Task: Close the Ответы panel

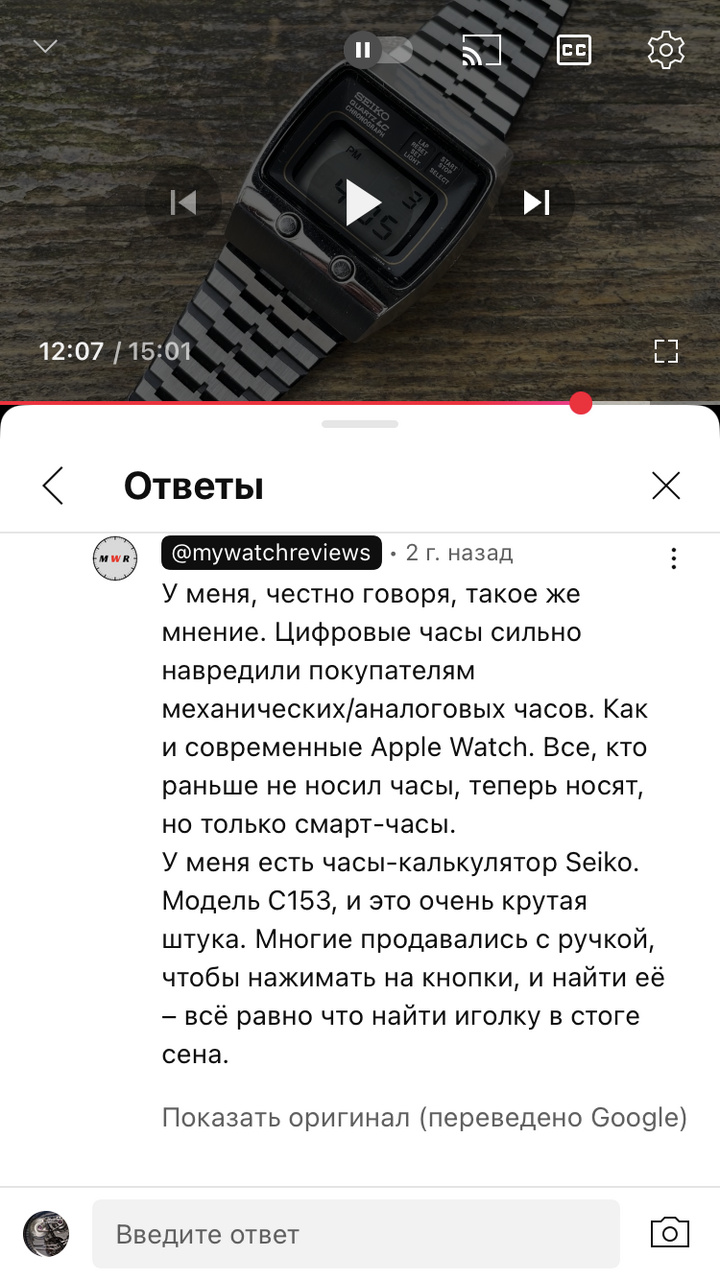Action: pos(666,486)
